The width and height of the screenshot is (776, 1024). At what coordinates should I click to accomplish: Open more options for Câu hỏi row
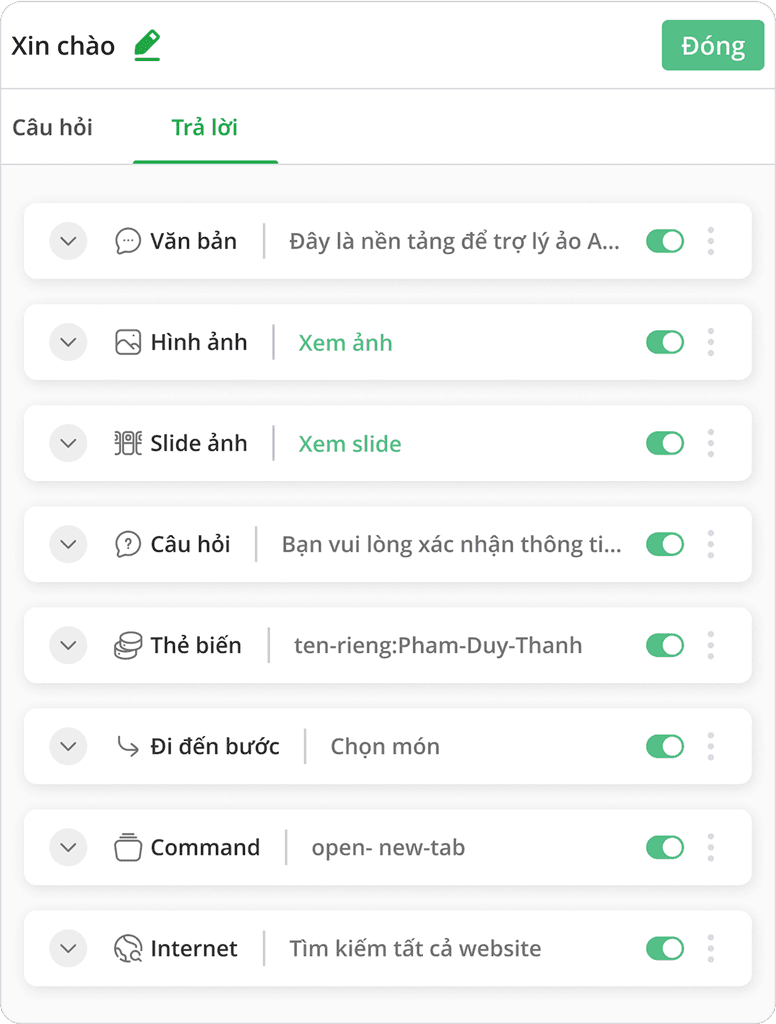click(711, 544)
